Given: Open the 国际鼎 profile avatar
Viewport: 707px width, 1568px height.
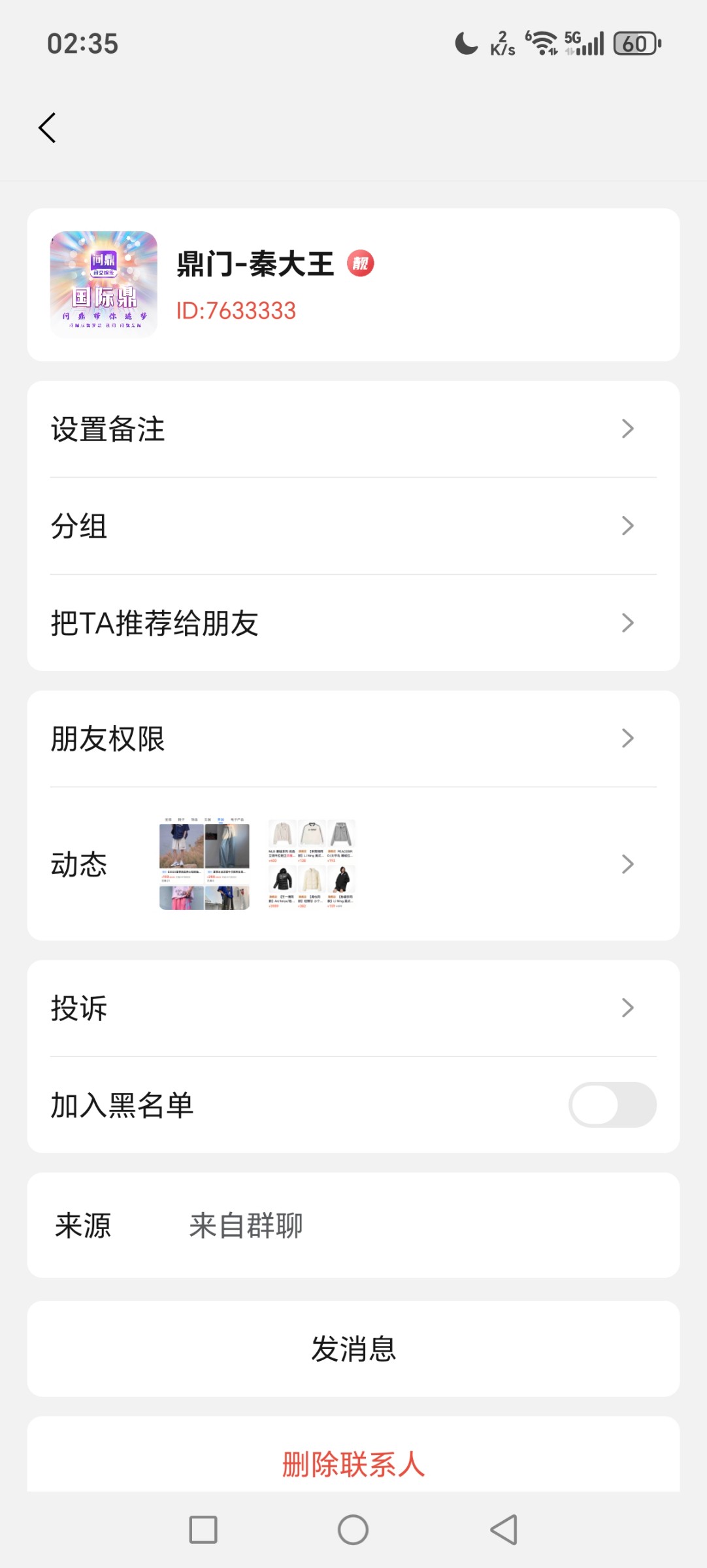Looking at the screenshot, I should 103,282.
